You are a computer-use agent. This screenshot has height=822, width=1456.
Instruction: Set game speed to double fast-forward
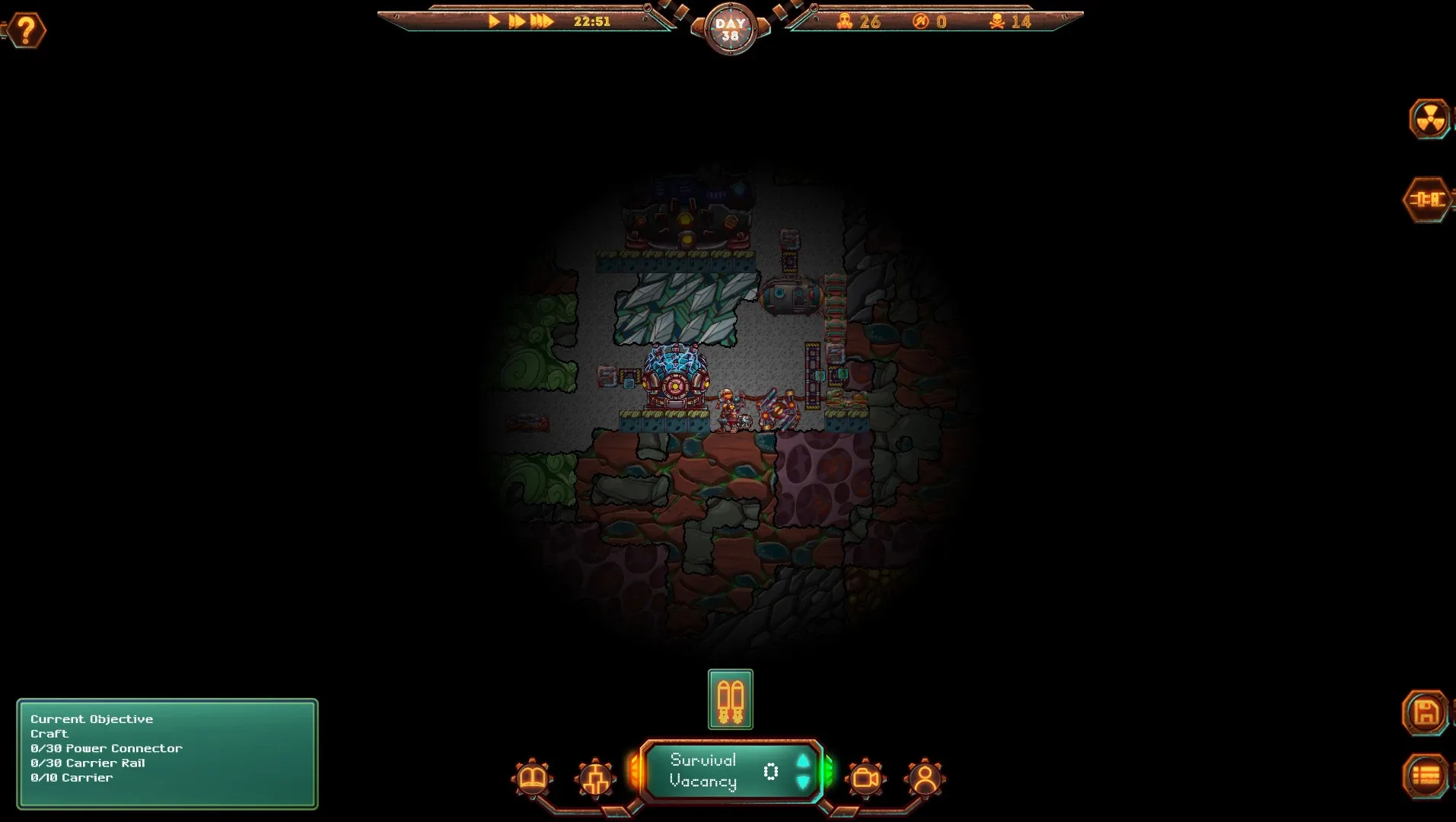(x=517, y=21)
